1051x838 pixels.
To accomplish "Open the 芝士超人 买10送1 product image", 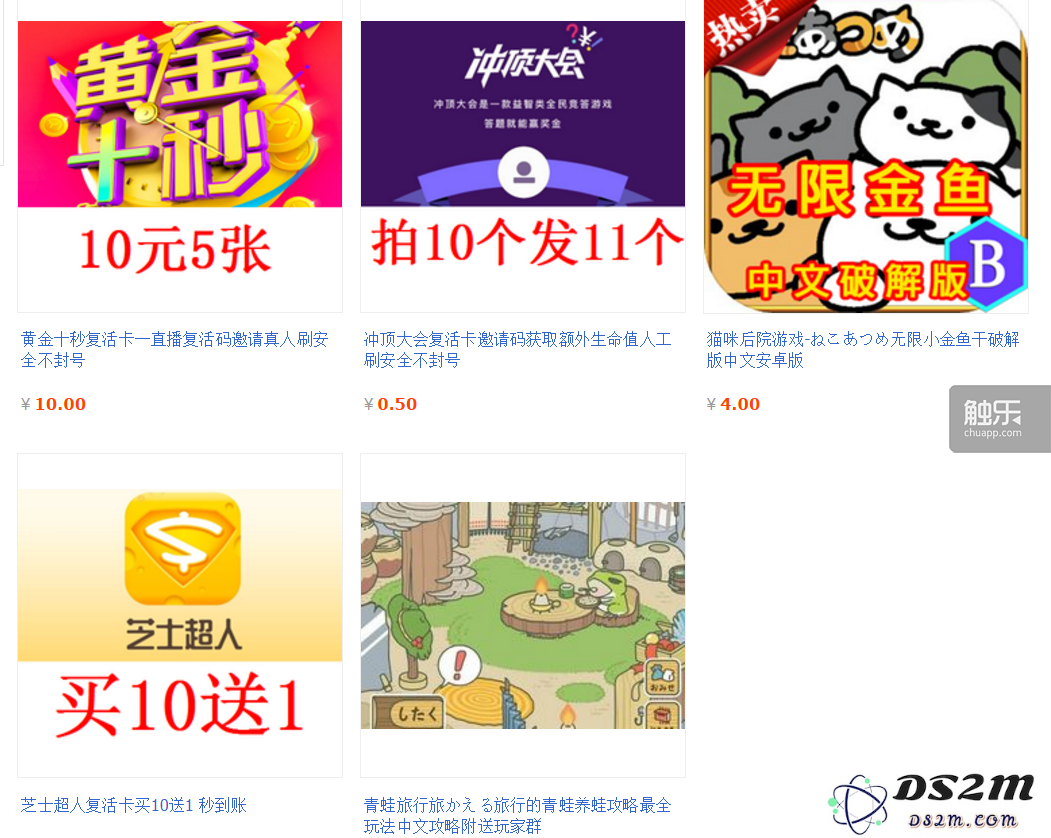I will pos(180,615).
